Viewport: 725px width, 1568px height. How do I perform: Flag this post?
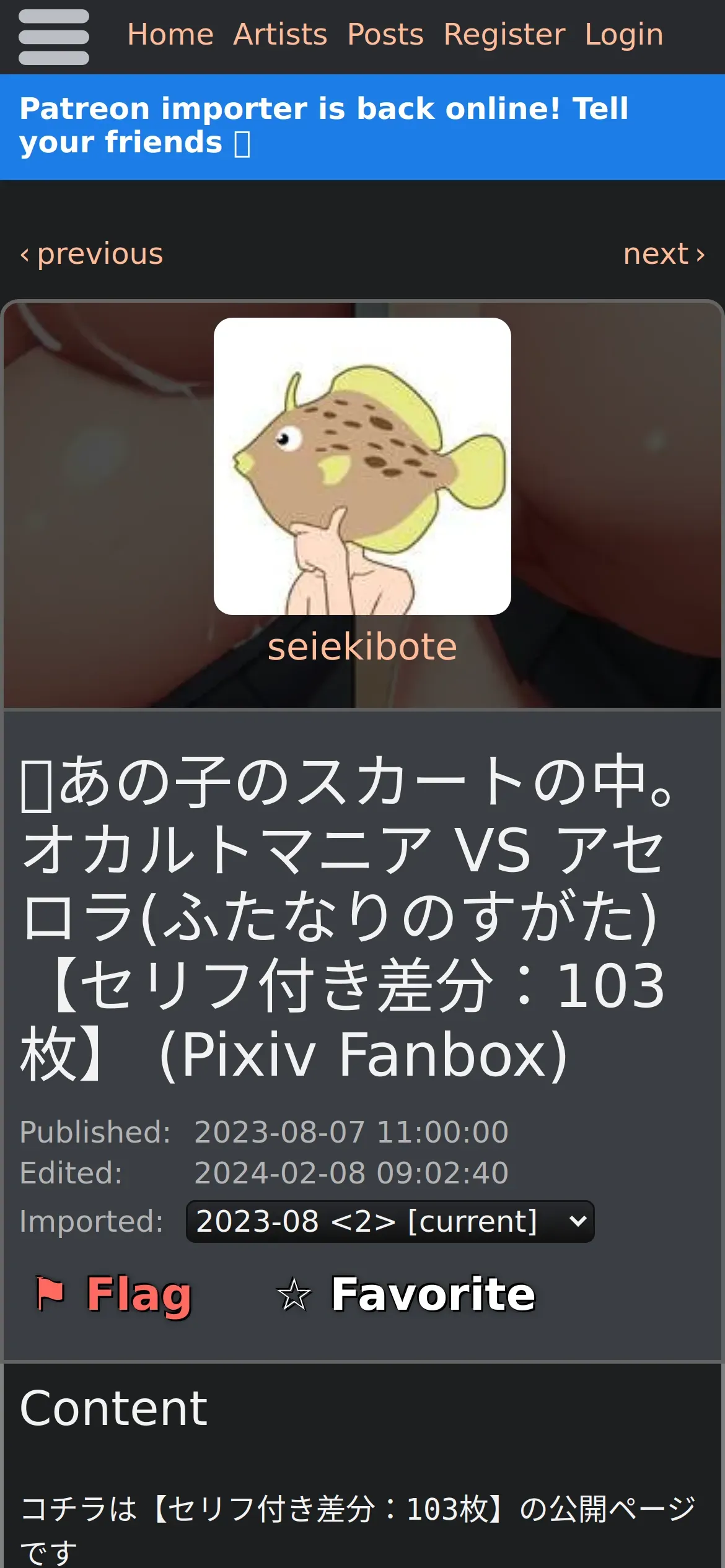(x=114, y=1294)
